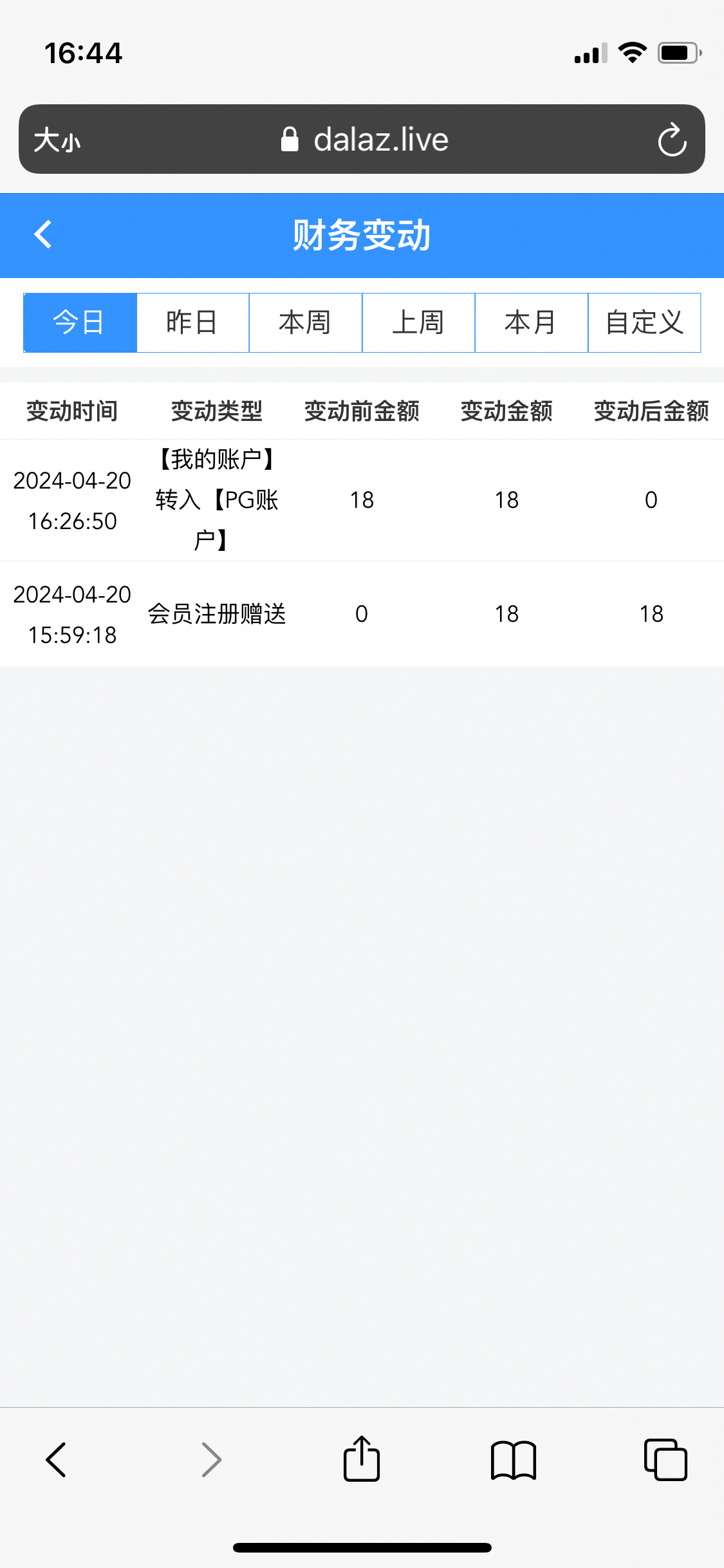The image size is (724, 1568).
Task: Switch to the 昨日 tab
Action: tap(192, 322)
